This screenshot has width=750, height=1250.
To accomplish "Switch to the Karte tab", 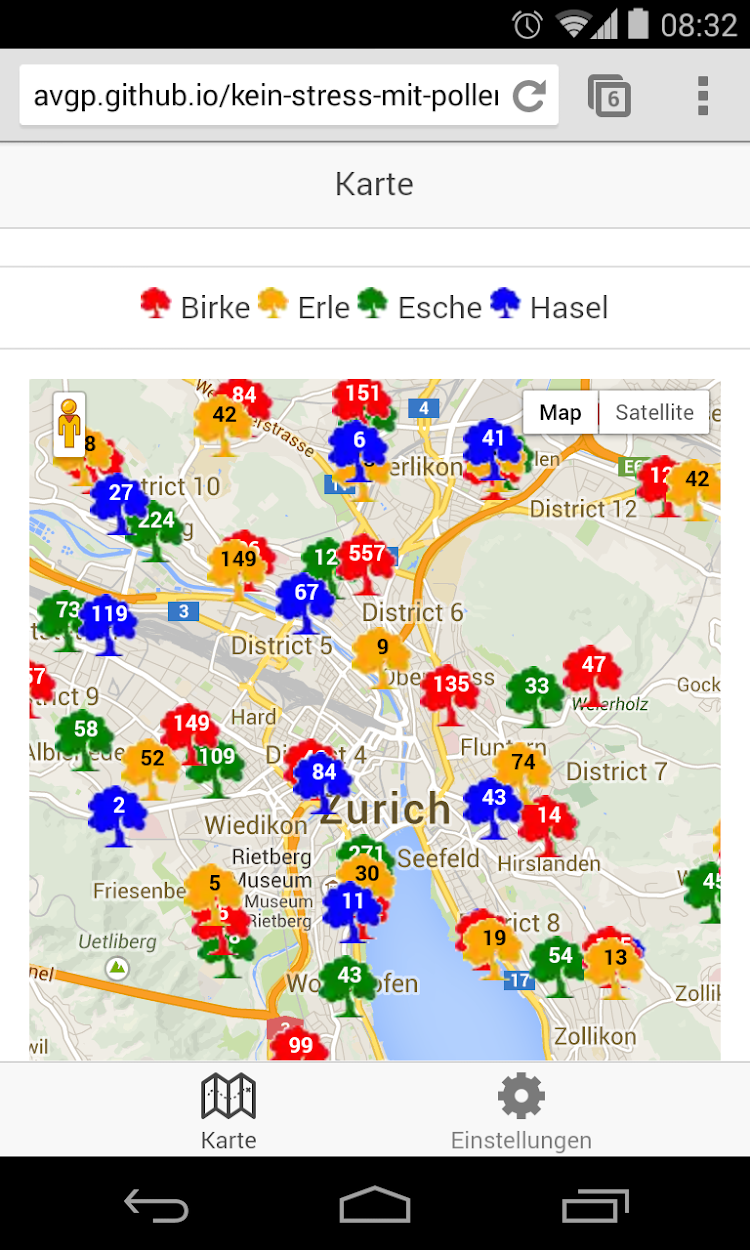I will (228, 1110).
